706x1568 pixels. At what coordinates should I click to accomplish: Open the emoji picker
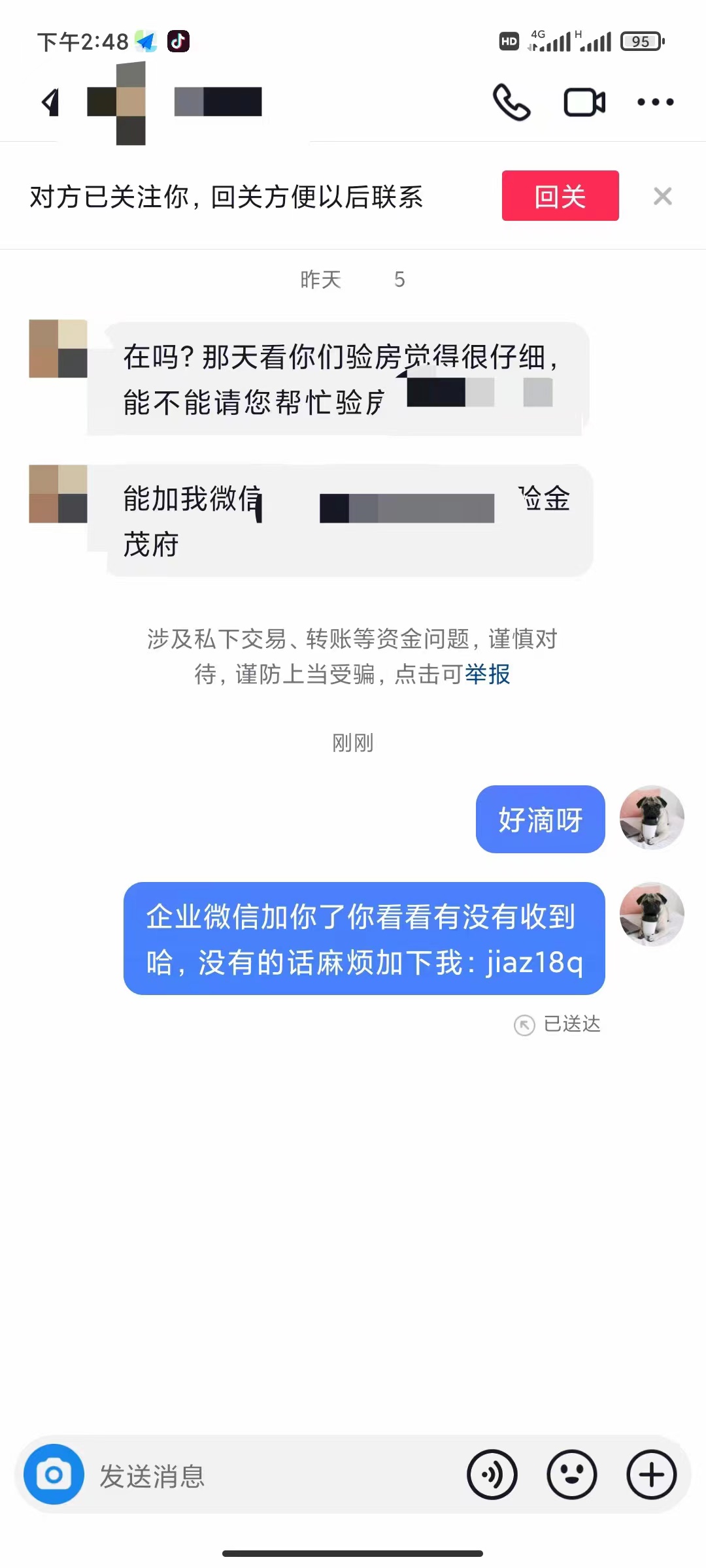pos(571,1475)
